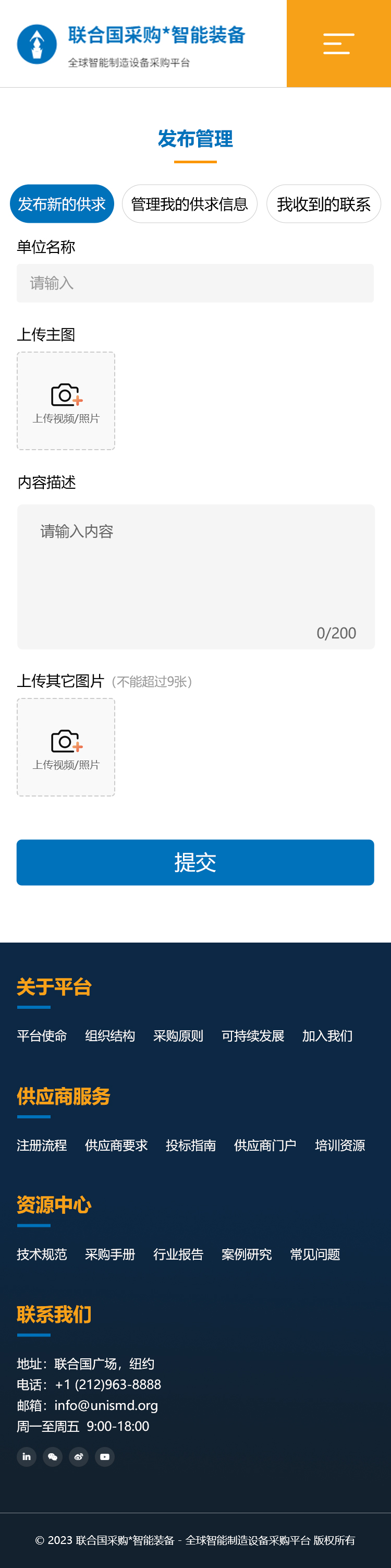Select the 发布新的供求 tab
Viewport: 391px width, 1568px height.
point(62,204)
